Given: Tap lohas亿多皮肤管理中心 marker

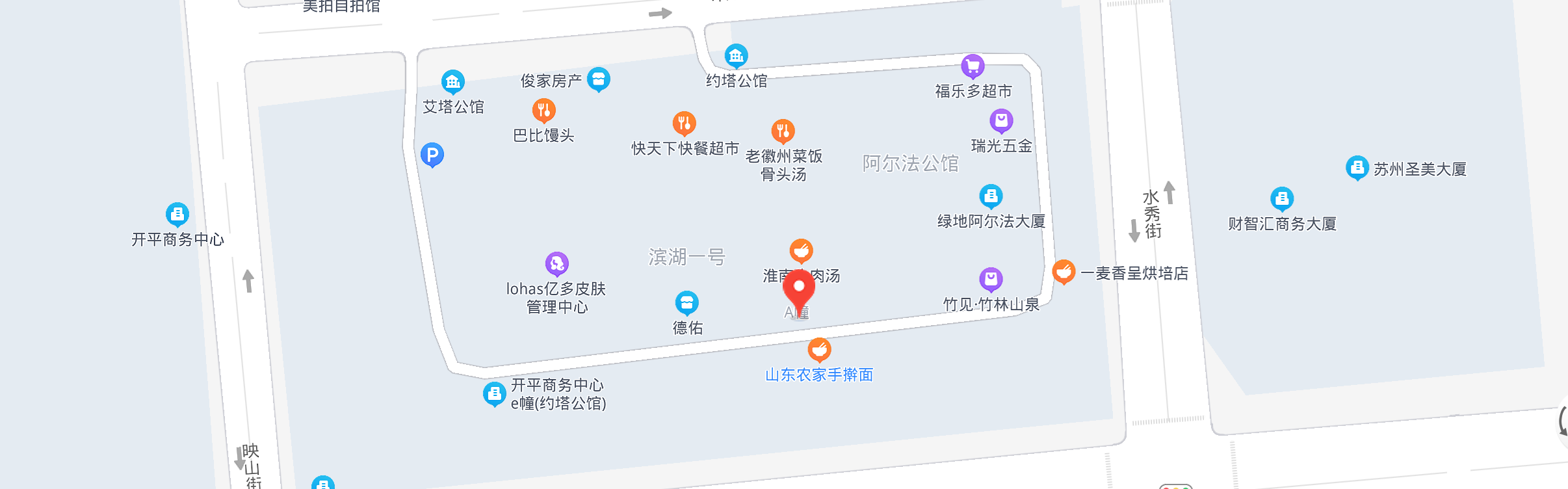Looking at the screenshot, I should (x=556, y=263).
